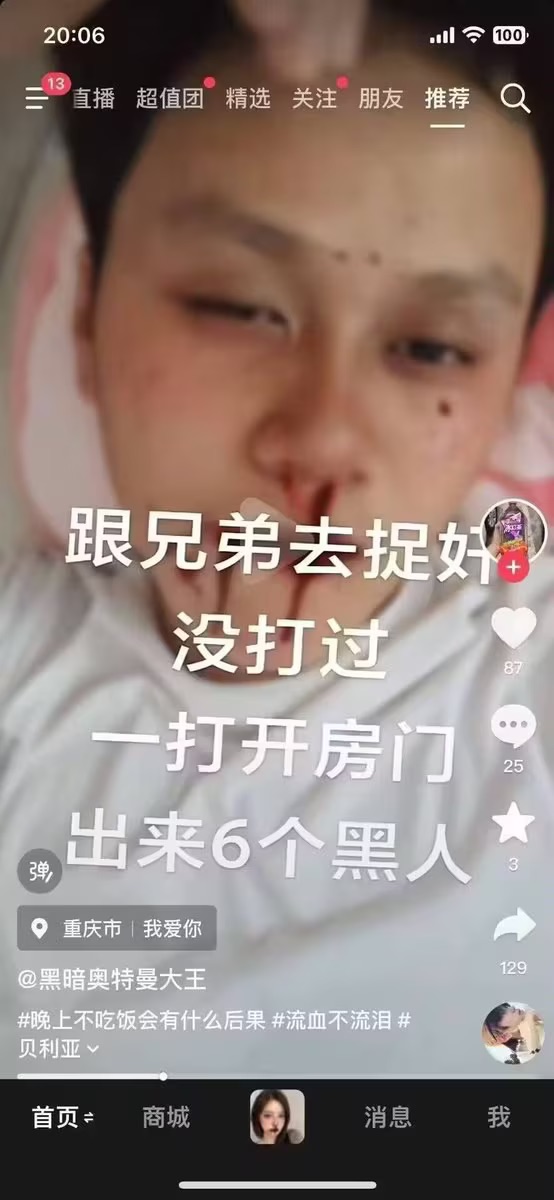The width and height of the screenshot is (554, 1200).
Task: Switch to the 我 profile tab
Action: point(499,1117)
